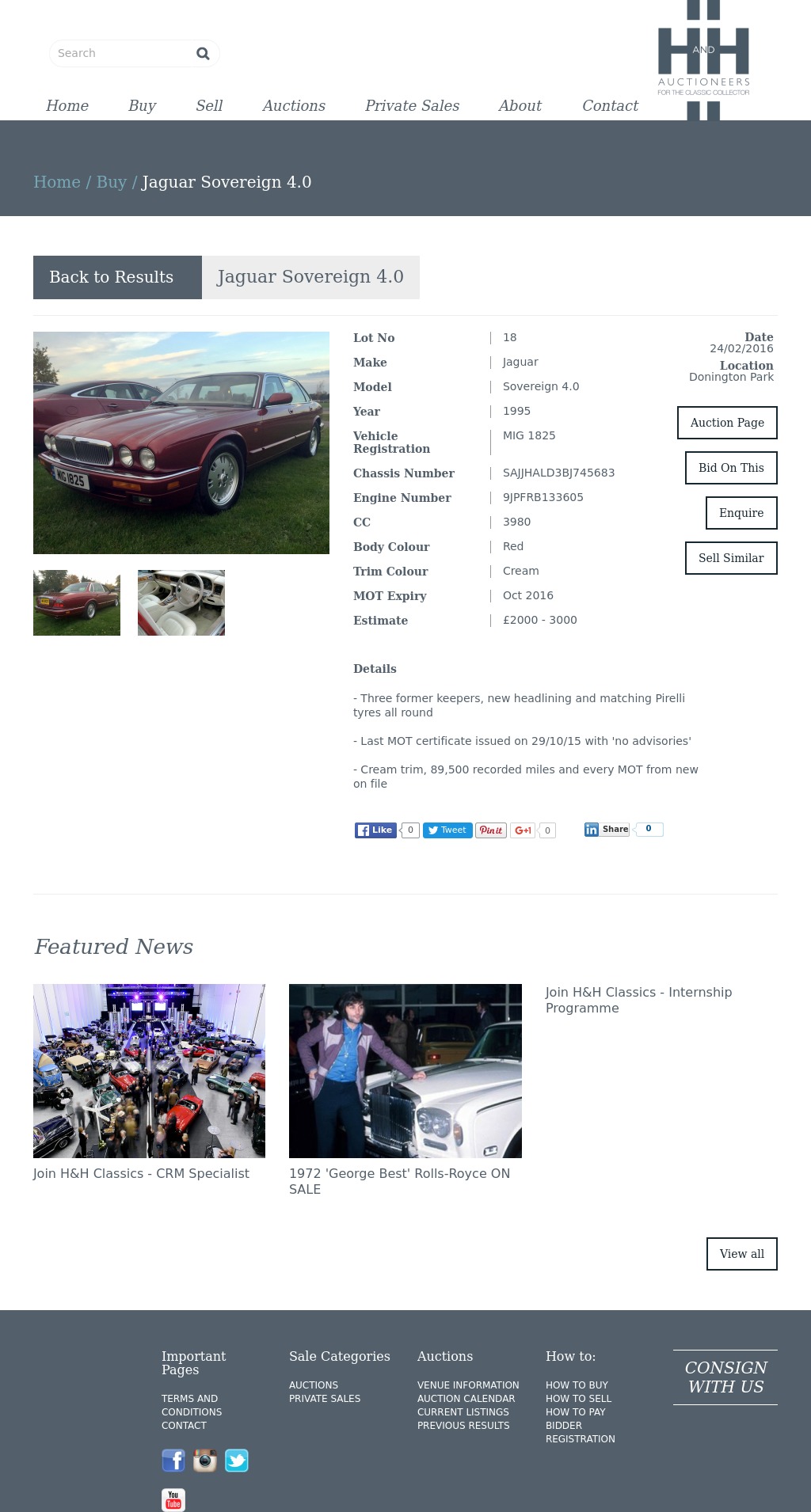Viewport: 811px width, 1512px height.
Task: Open the footer Twitter icon
Action: click(x=237, y=1461)
